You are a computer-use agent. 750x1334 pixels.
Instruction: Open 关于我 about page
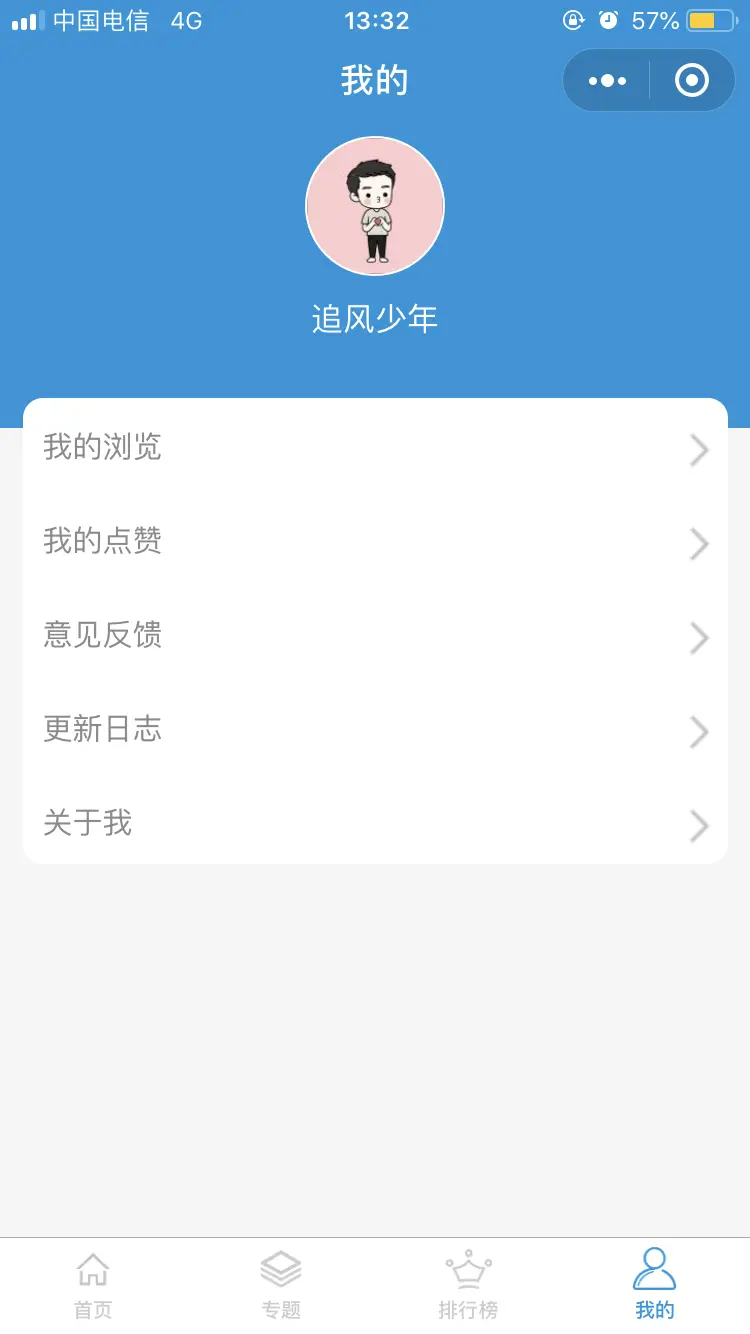point(375,823)
